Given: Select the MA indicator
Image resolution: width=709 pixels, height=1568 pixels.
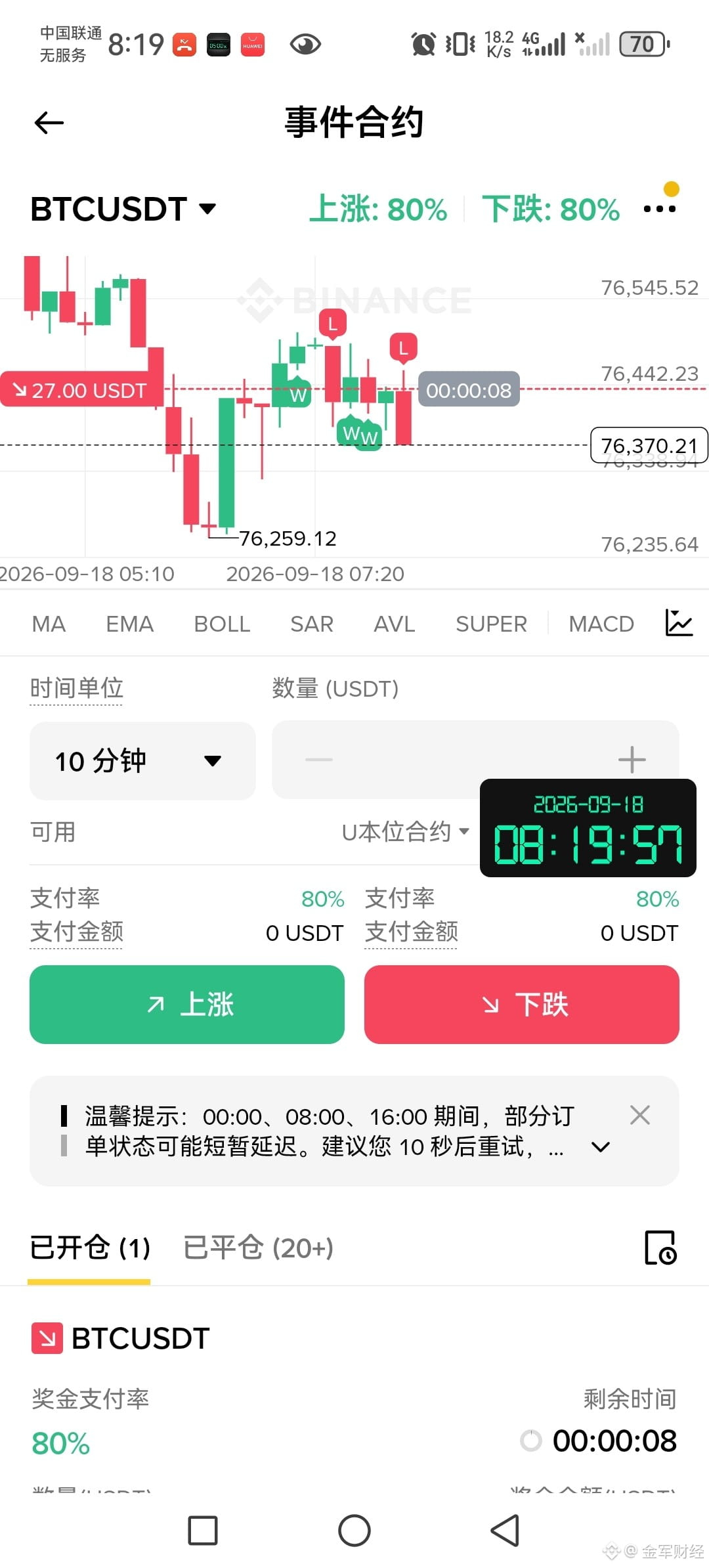Looking at the screenshot, I should pos(49,624).
